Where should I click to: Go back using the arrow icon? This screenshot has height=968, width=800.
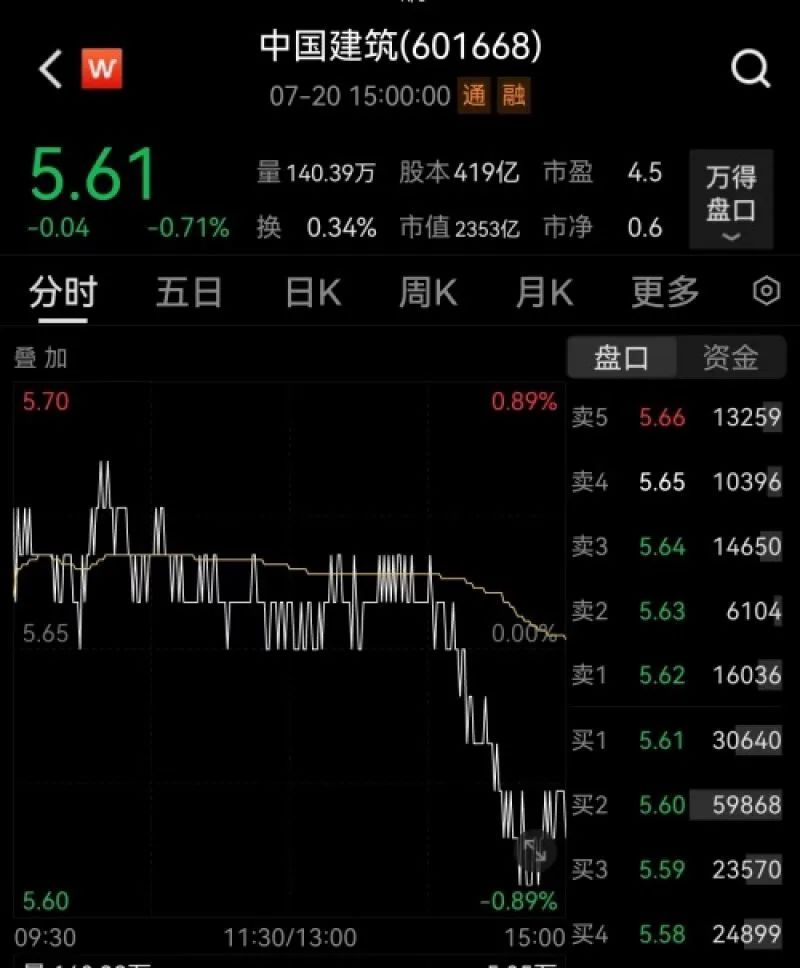click(x=50, y=69)
